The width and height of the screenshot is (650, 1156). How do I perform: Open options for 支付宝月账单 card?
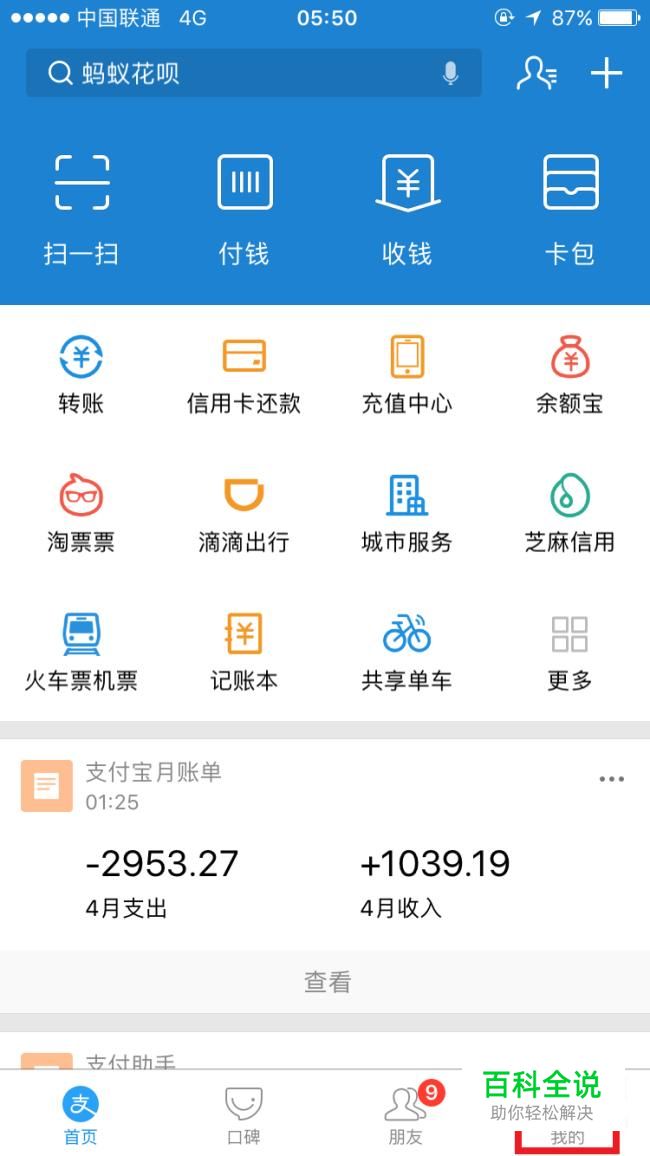coord(611,780)
